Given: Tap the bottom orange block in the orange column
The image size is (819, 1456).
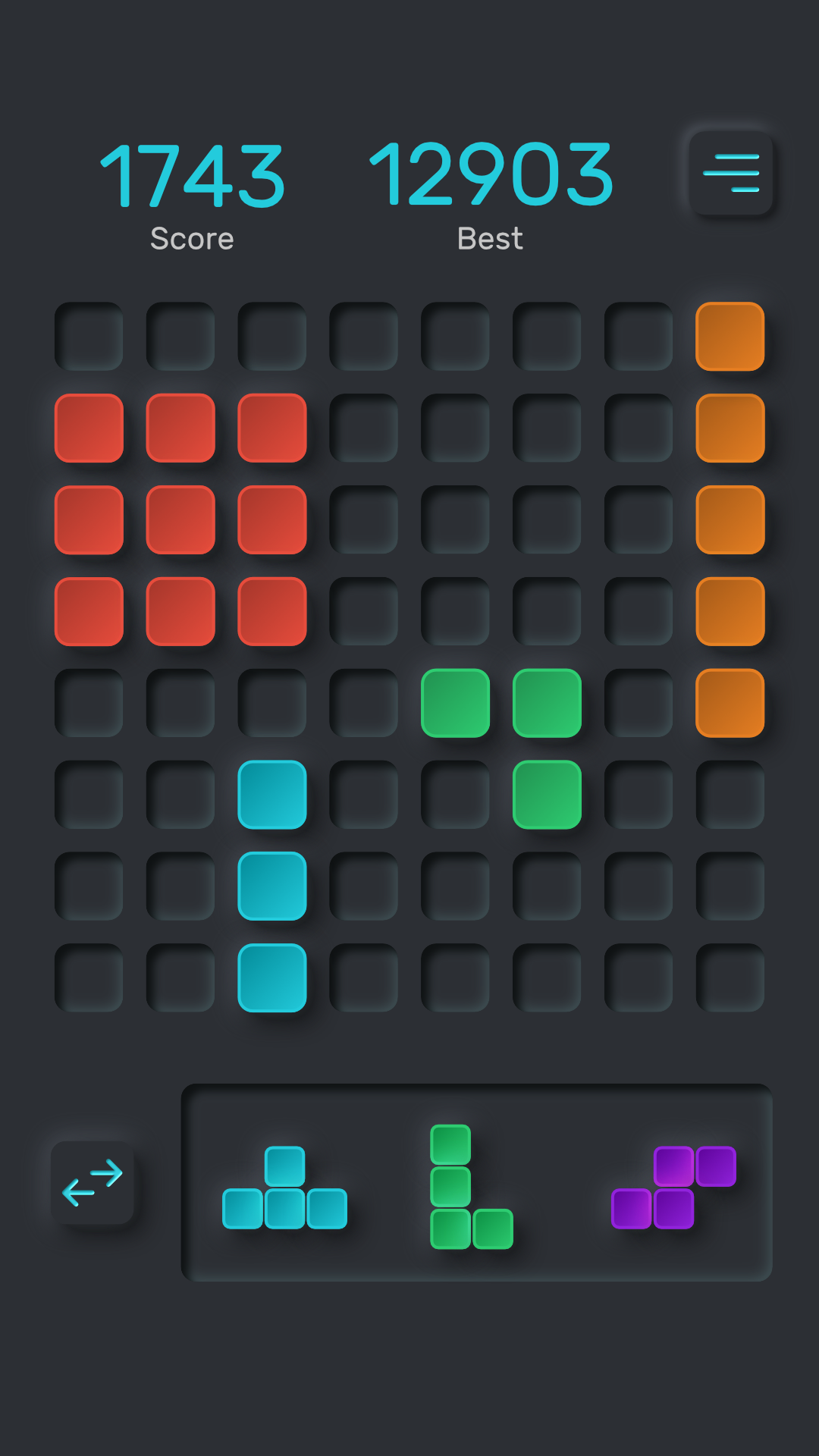Looking at the screenshot, I should pyautogui.click(x=730, y=703).
